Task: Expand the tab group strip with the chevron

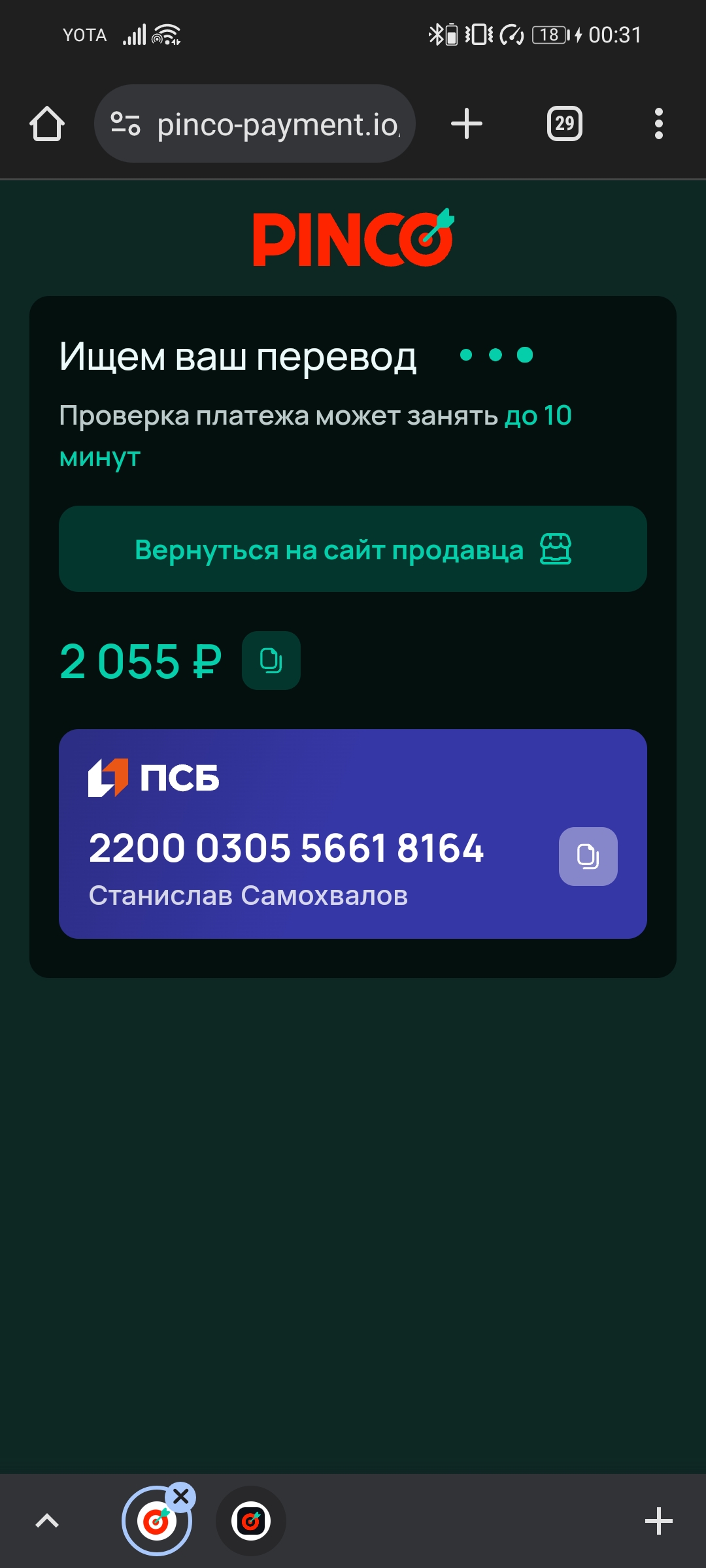Action: pyautogui.click(x=47, y=1521)
